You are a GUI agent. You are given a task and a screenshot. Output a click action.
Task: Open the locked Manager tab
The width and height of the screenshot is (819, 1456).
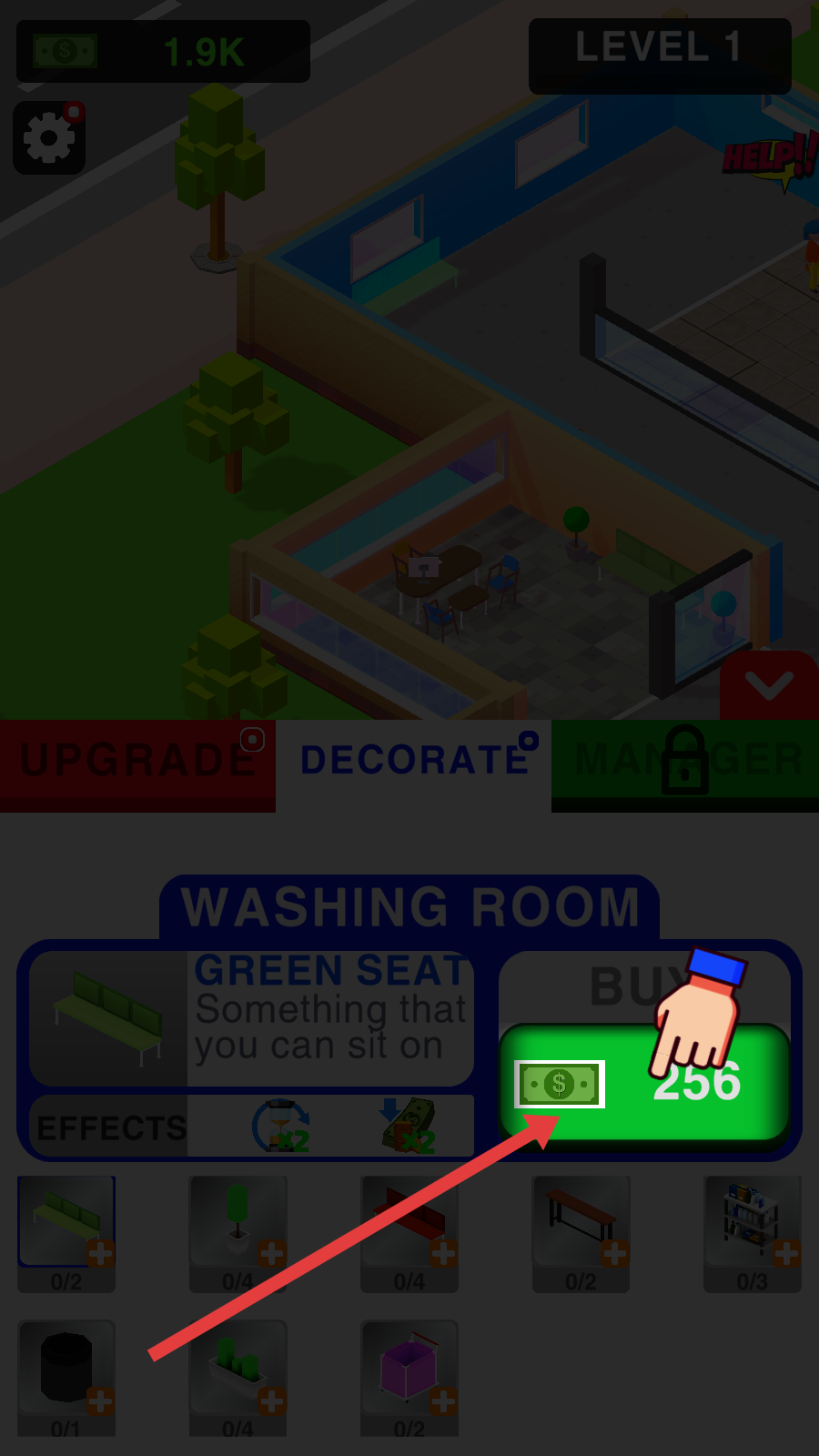point(685,762)
